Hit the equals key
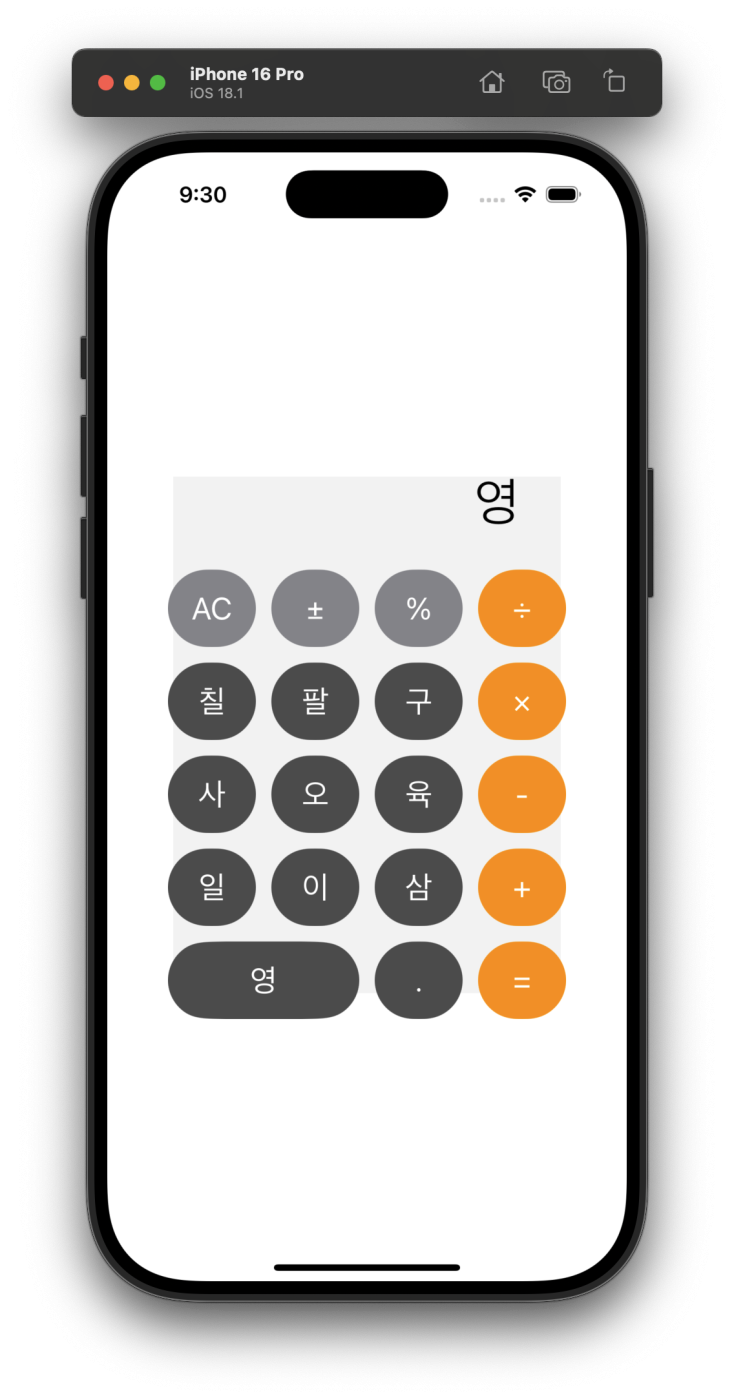 pos(522,980)
